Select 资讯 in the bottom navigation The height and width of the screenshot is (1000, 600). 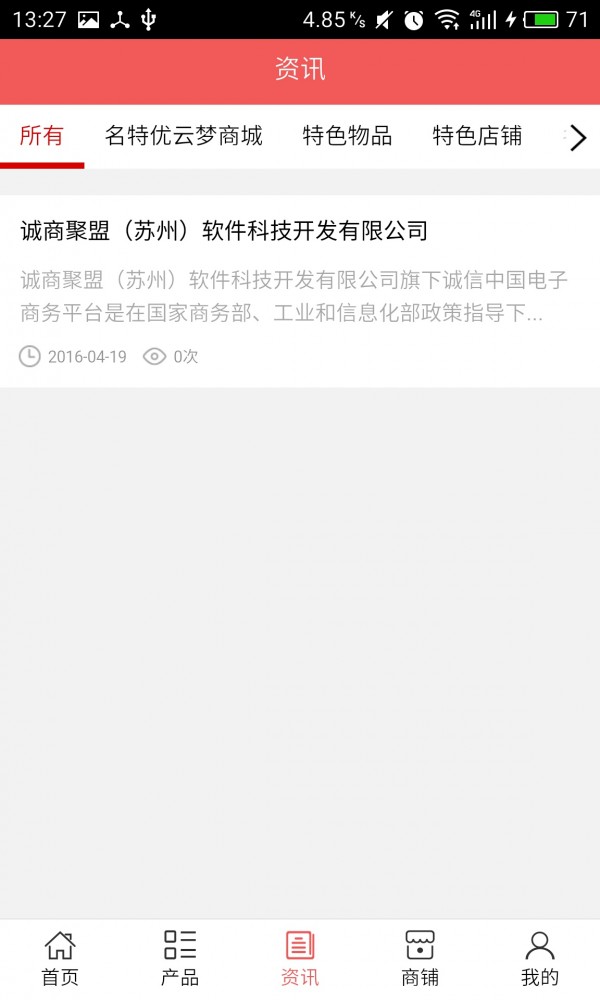point(300,958)
